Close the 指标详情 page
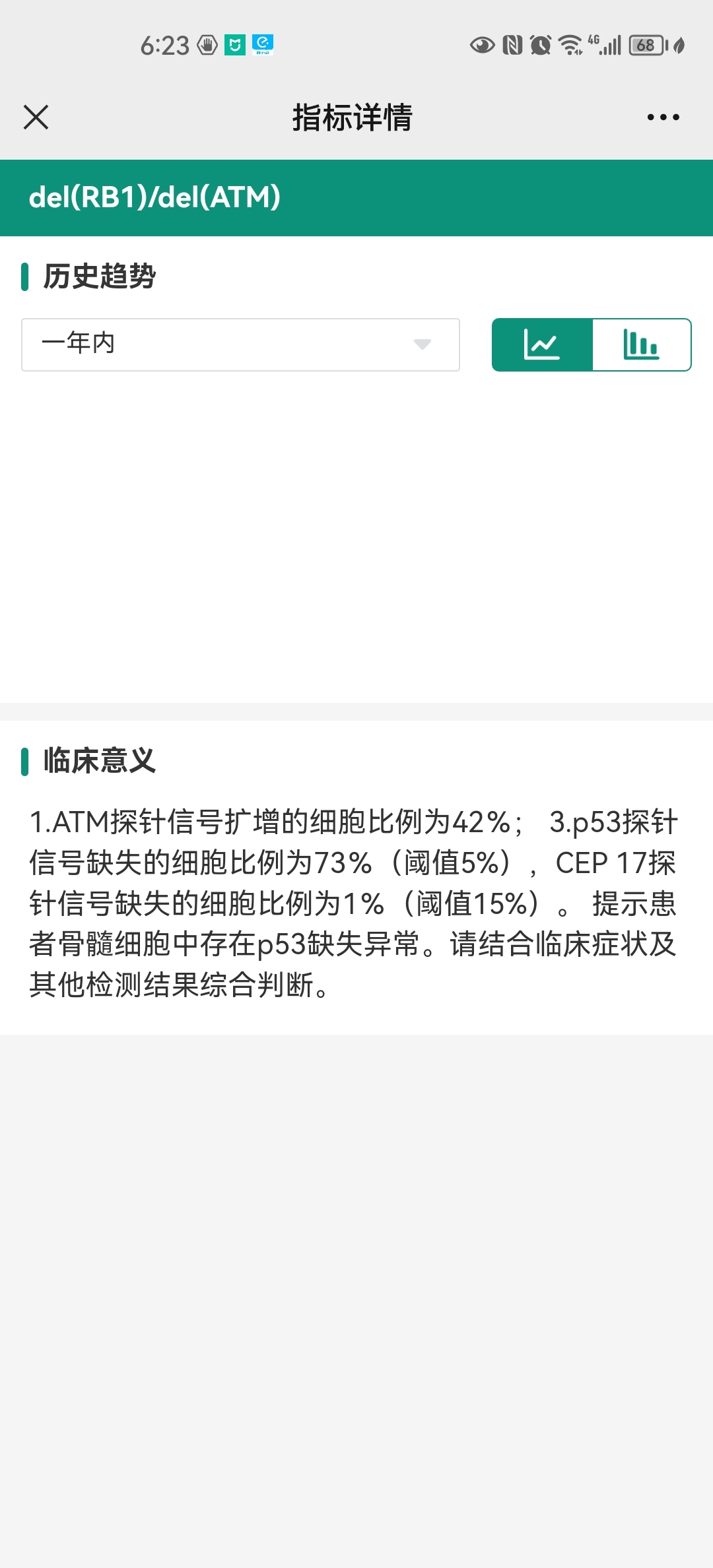The image size is (713, 1568). point(36,117)
